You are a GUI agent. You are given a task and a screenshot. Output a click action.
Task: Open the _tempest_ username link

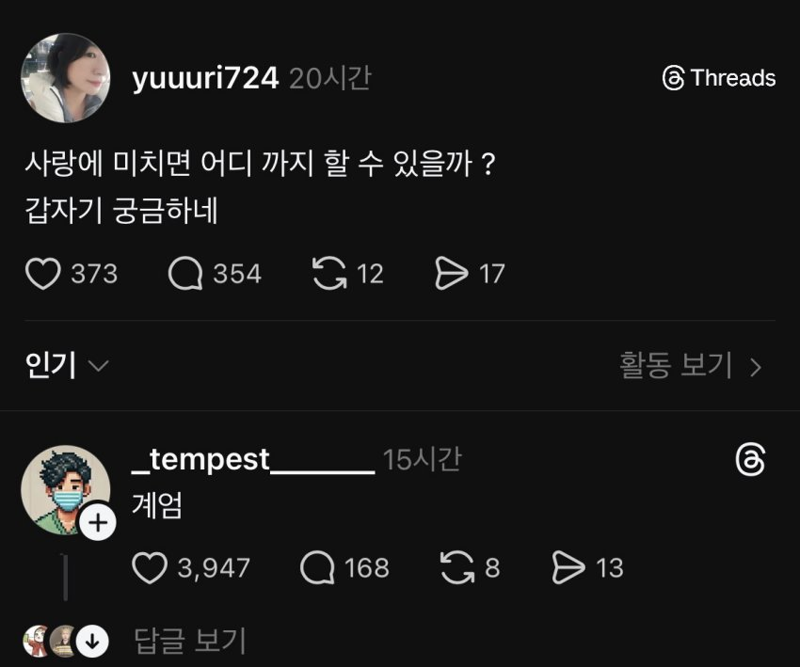coord(253,459)
